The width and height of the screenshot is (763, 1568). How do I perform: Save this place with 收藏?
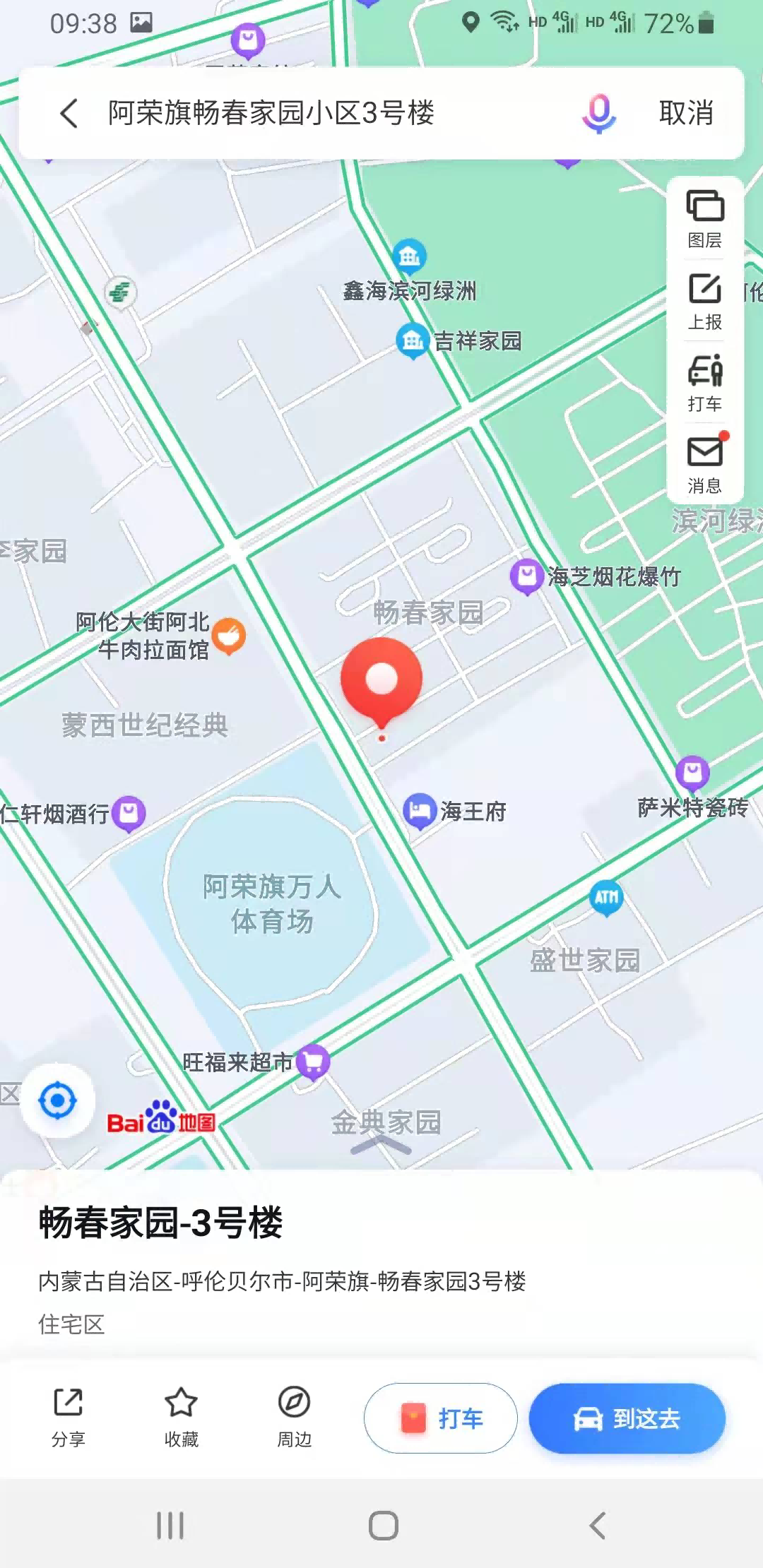point(182,1418)
